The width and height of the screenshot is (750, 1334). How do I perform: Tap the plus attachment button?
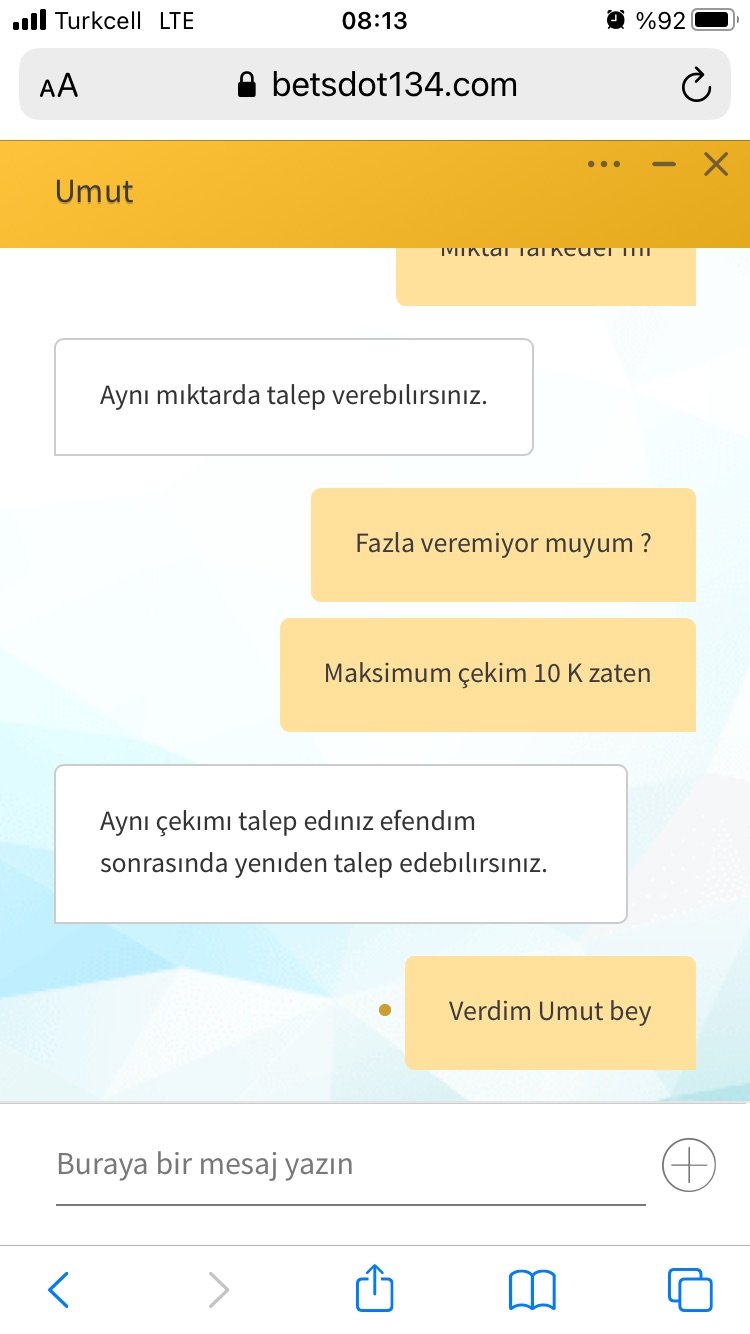coord(689,1165)
